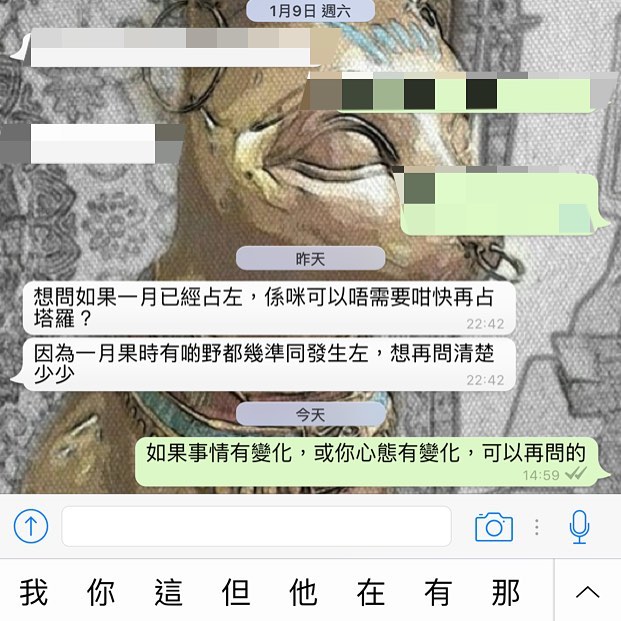Expand the keyboard suggestion list
621x621 pixels.
(x=587, y=592)
